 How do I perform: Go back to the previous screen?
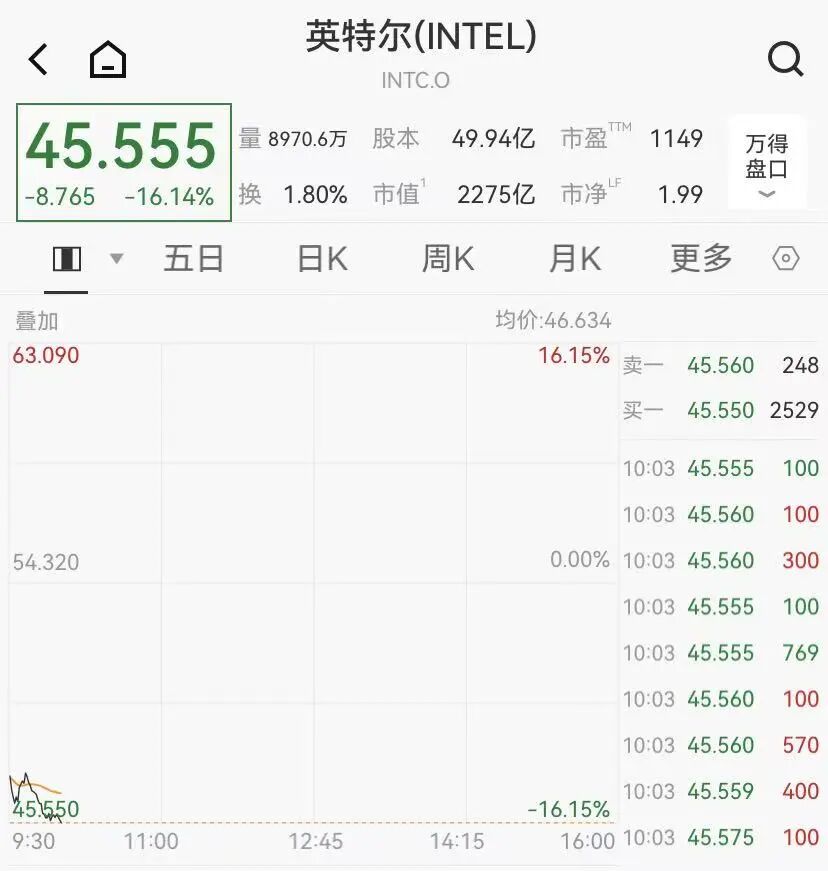click(x=38, y=60)
